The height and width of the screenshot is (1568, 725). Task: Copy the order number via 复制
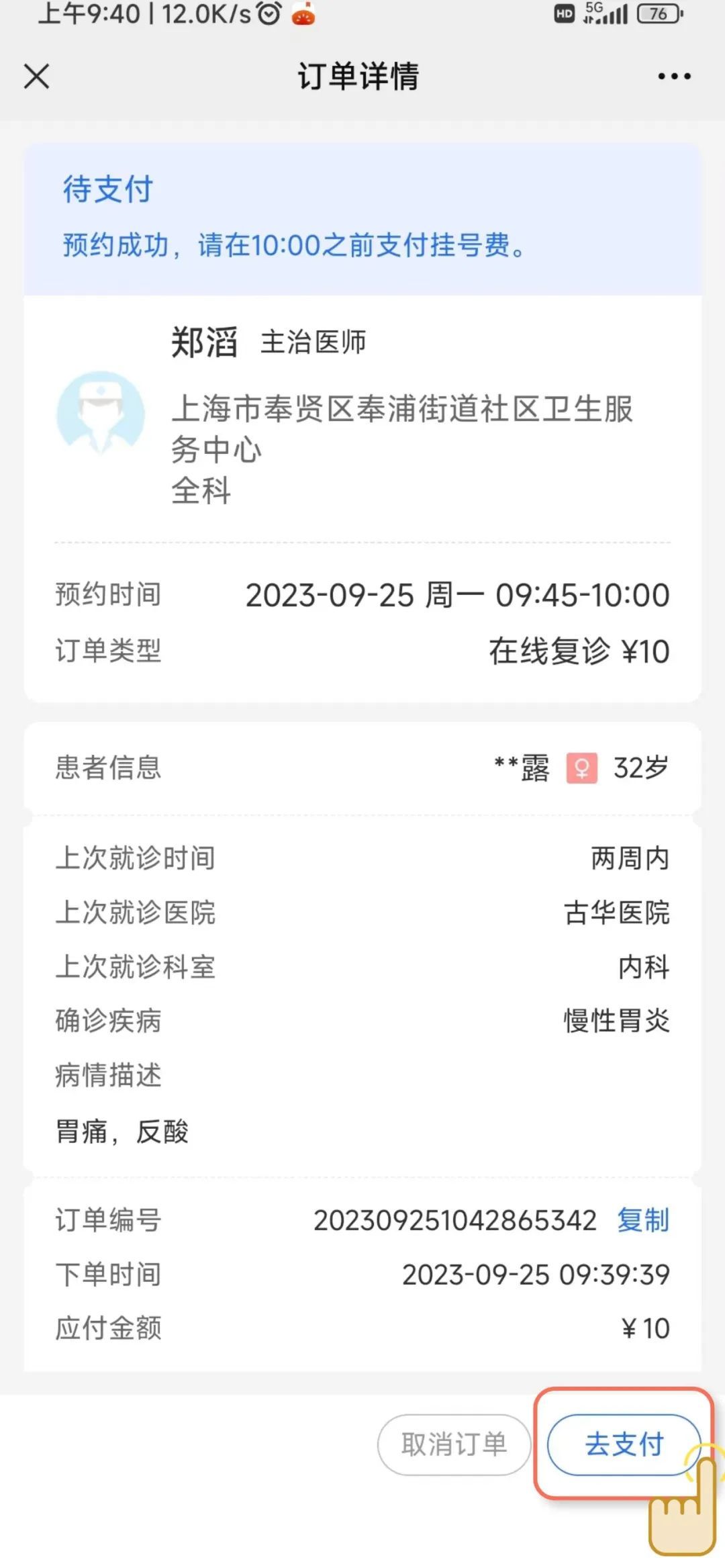(642, 1220)
